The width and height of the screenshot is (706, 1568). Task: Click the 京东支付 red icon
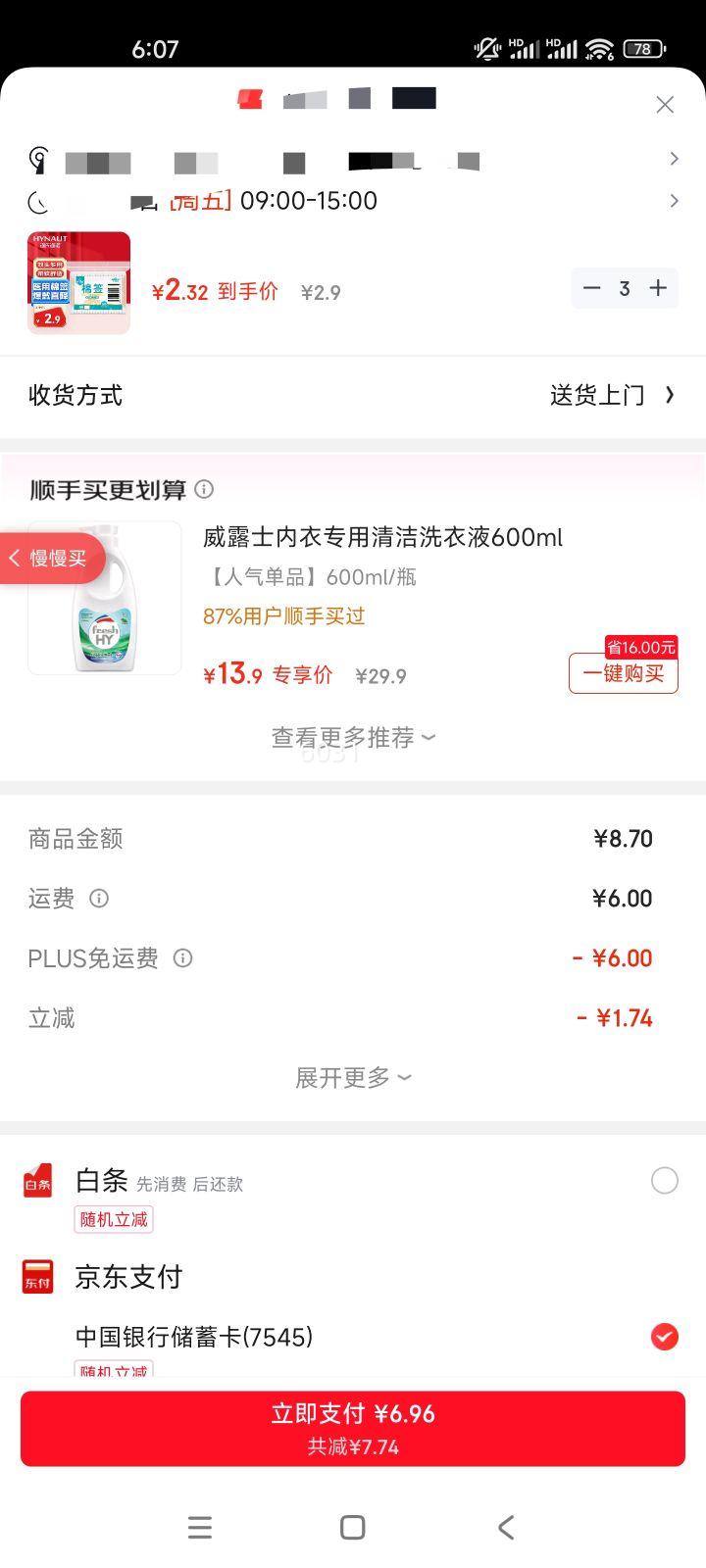[37, 1276]
